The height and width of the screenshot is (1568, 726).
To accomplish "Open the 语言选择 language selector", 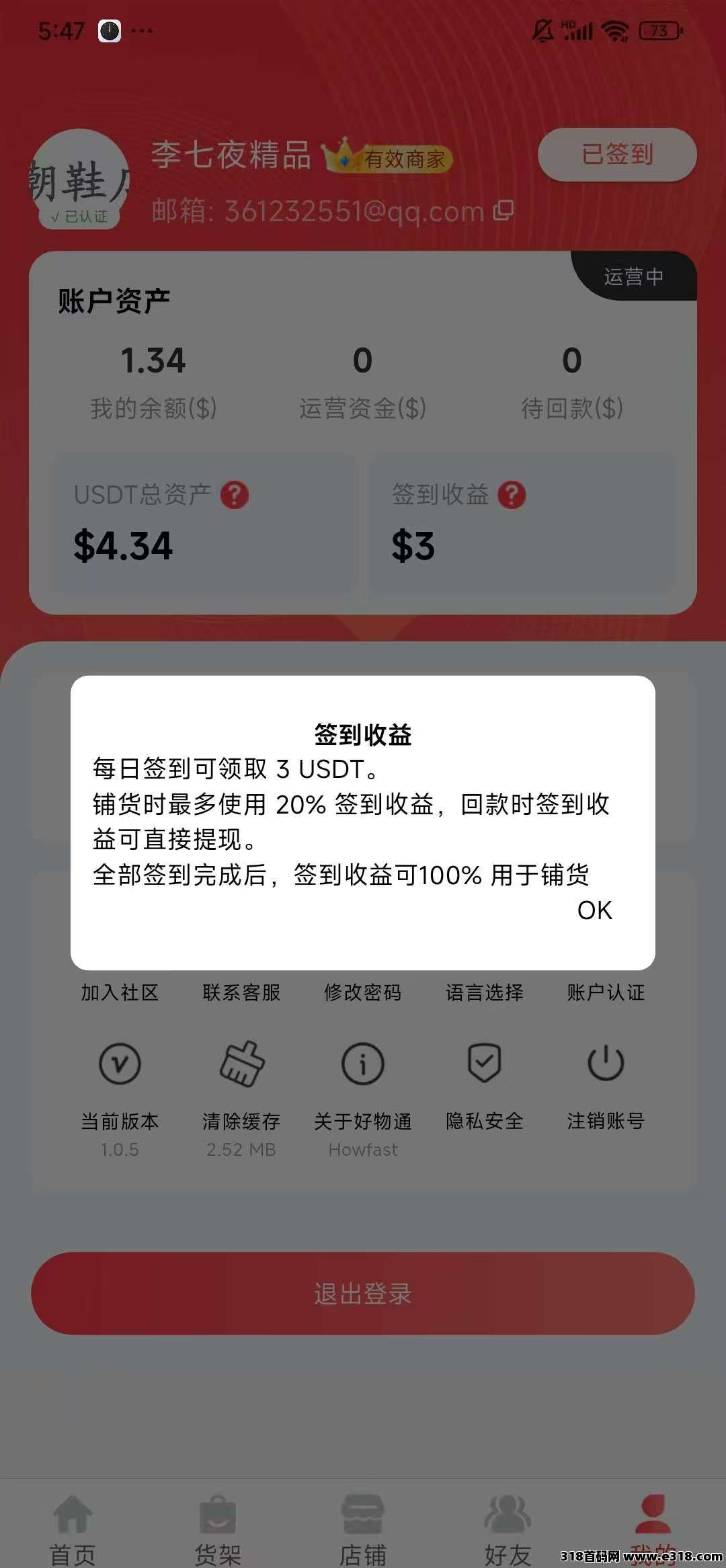I will 486,993.
